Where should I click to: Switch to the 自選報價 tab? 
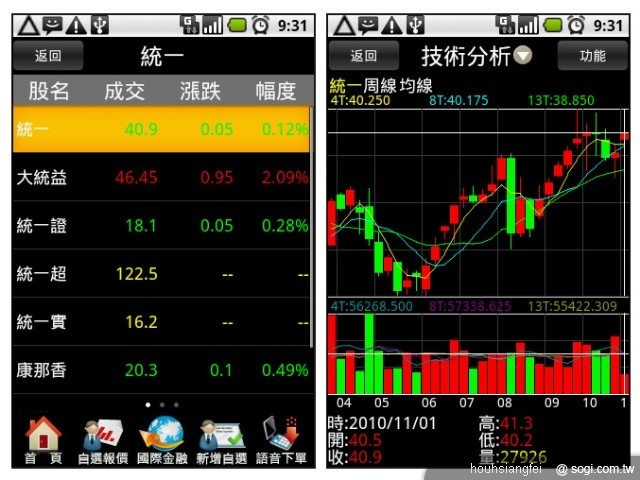[102, 440]
